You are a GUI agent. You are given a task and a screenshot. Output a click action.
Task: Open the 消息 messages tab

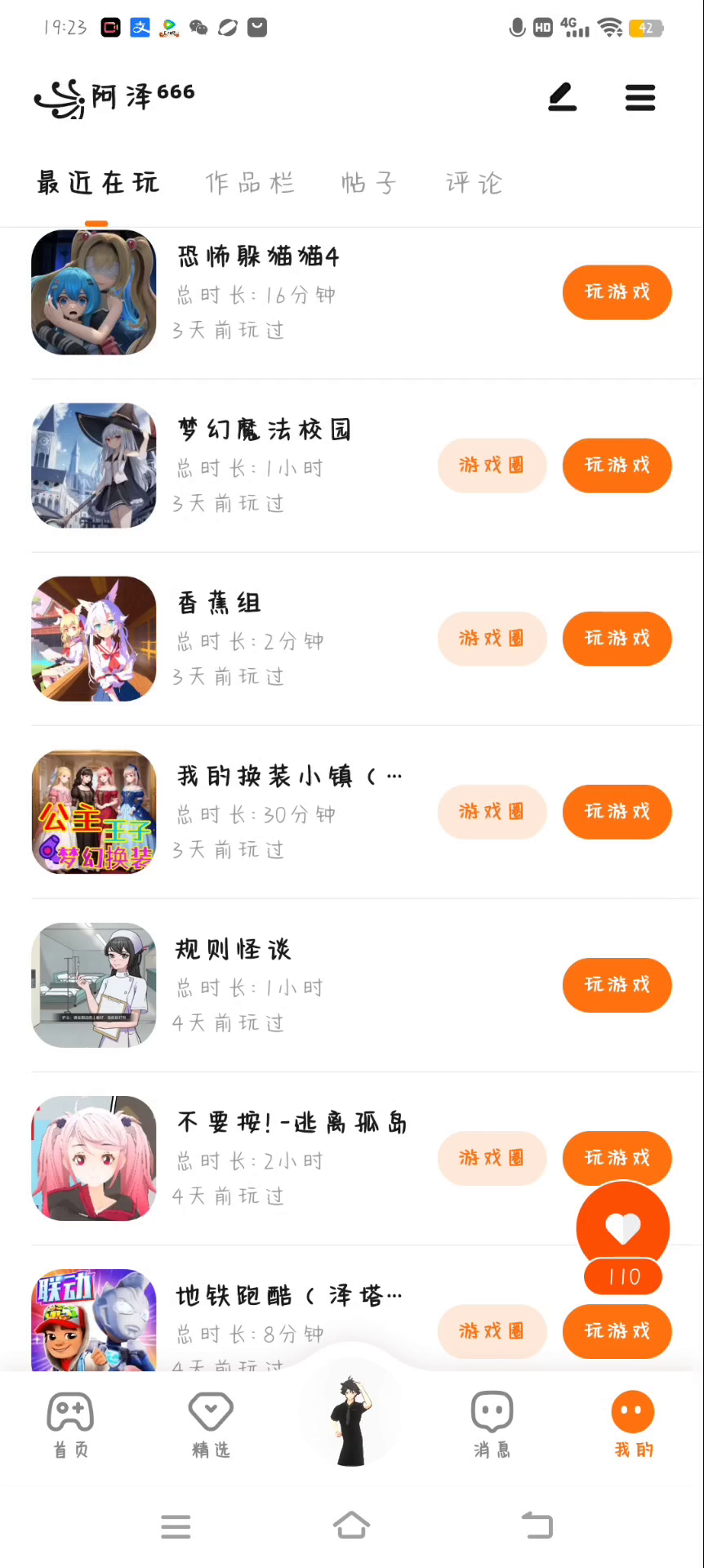[x=492, y=1425]
